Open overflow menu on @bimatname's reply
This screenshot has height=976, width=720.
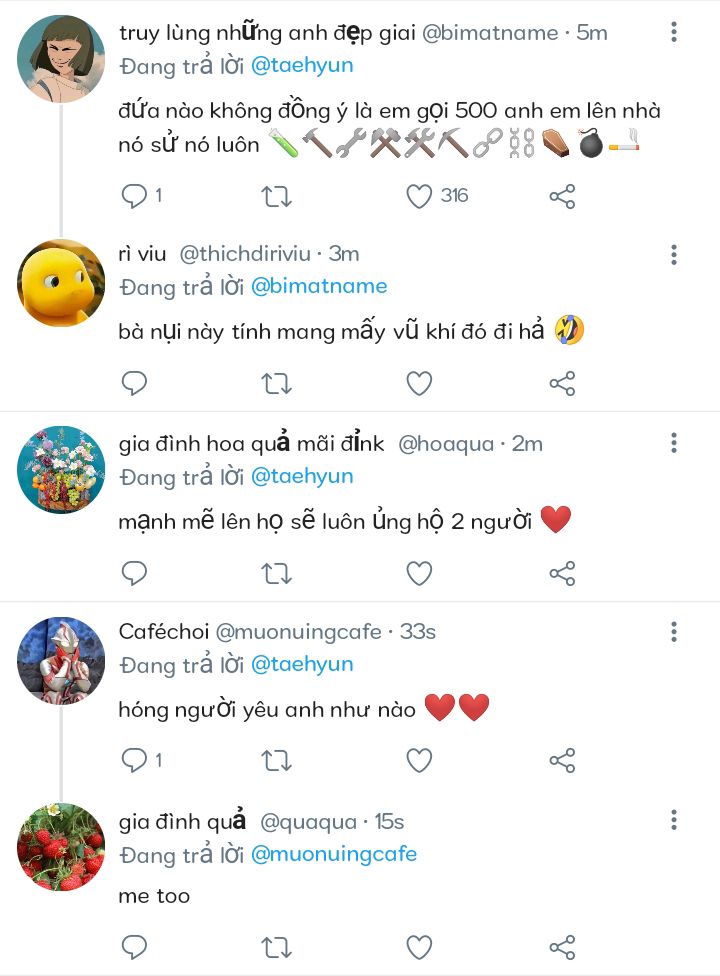pos(674,33)
